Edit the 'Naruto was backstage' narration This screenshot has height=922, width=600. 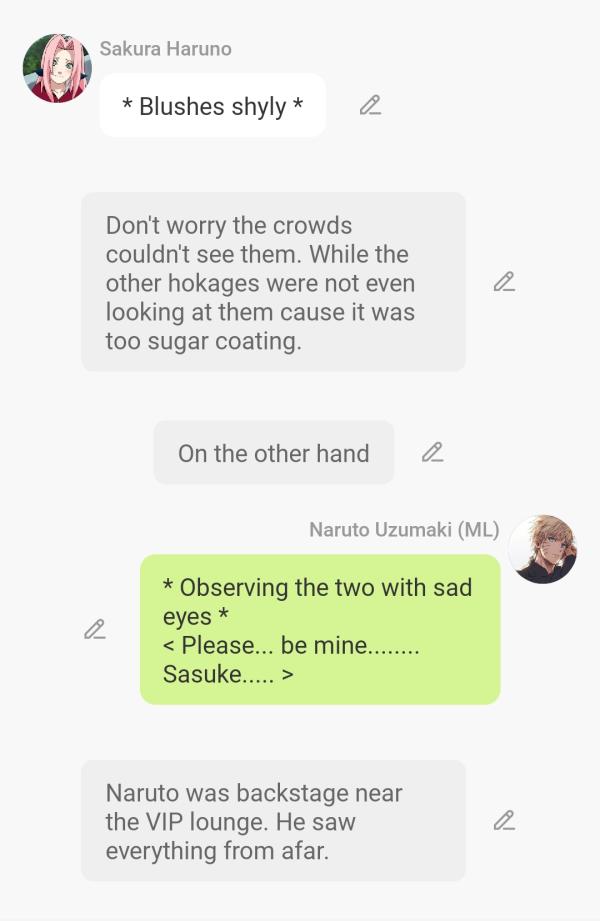[504, 821]
